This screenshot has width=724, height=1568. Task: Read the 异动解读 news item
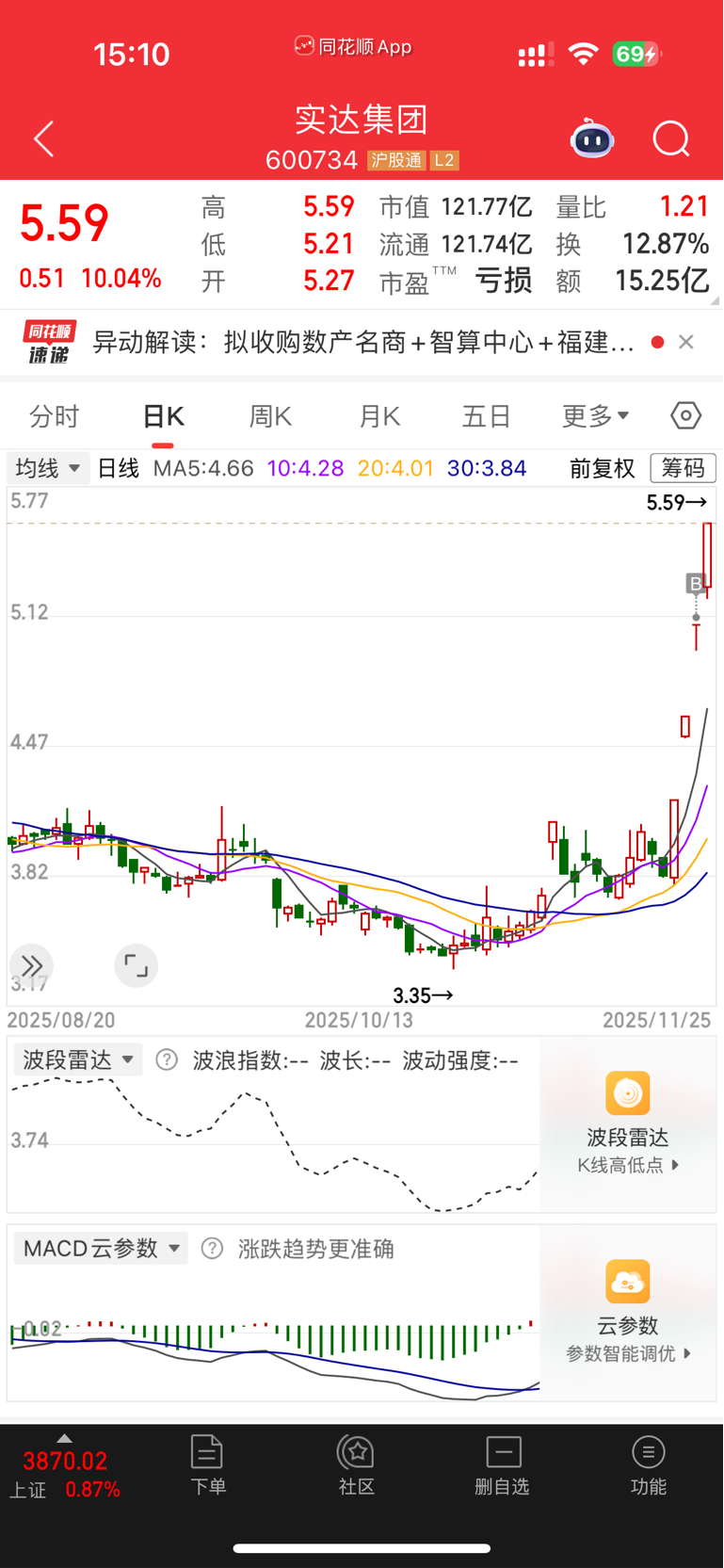tap(362, 342)
